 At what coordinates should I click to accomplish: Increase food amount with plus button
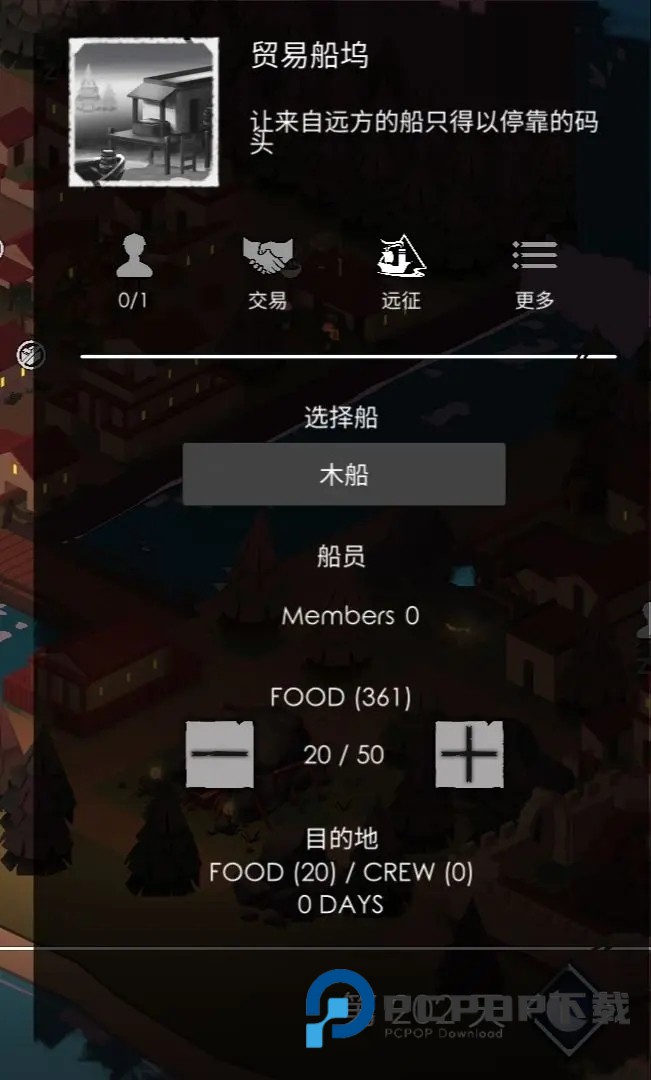click(x=468, y=752)
